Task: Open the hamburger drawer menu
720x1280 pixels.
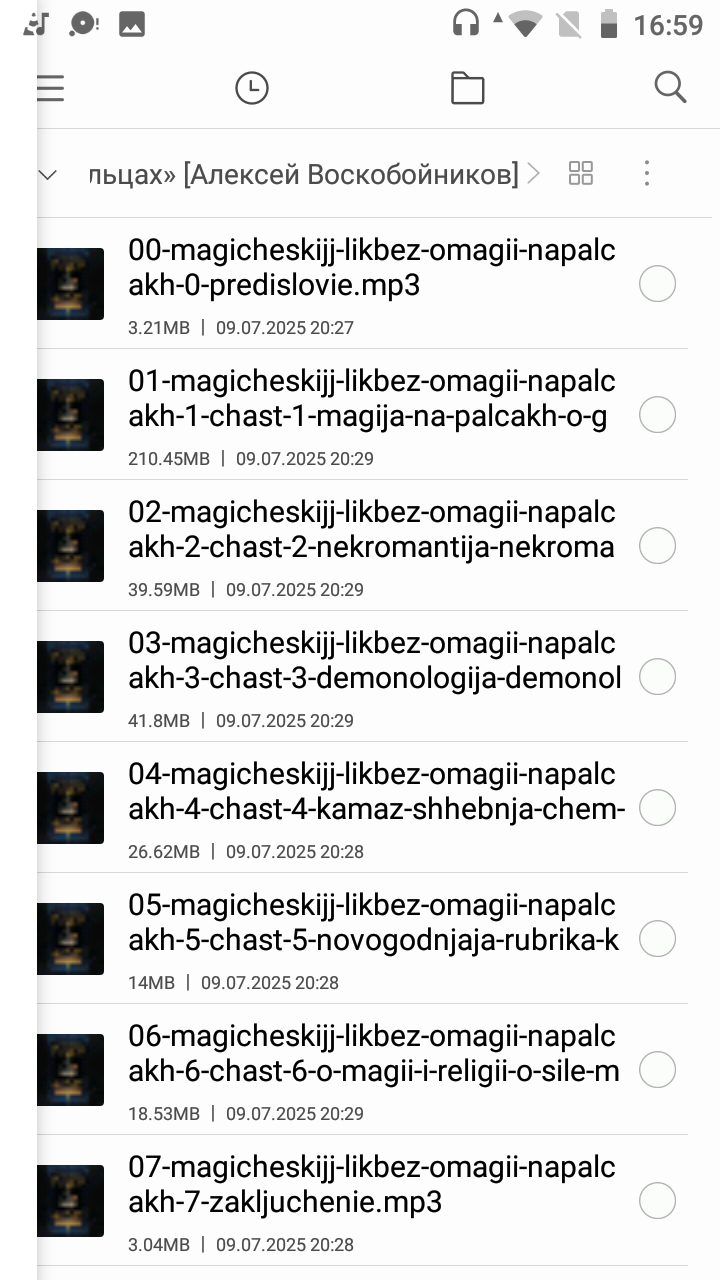Action: click(50, 88)
